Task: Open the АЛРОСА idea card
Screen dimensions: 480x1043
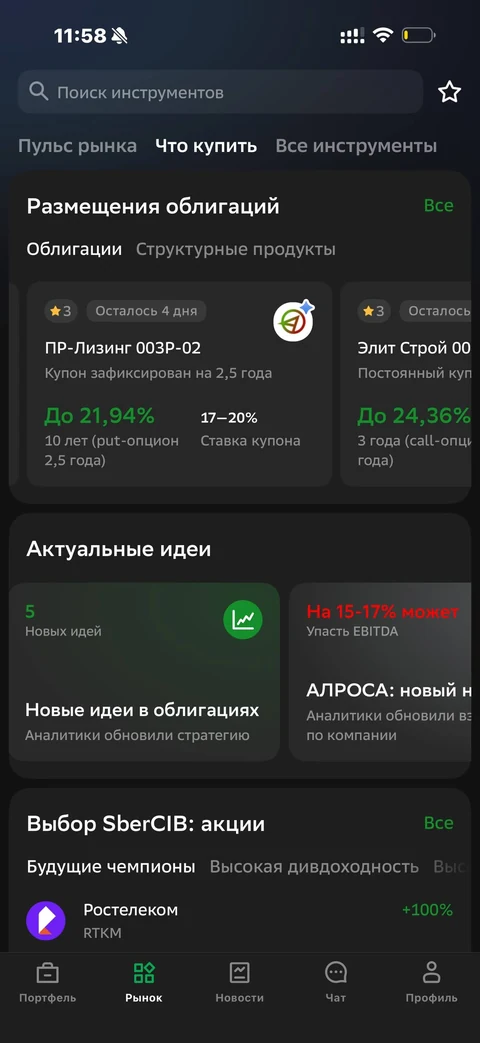Action: (x=380, y=672)
